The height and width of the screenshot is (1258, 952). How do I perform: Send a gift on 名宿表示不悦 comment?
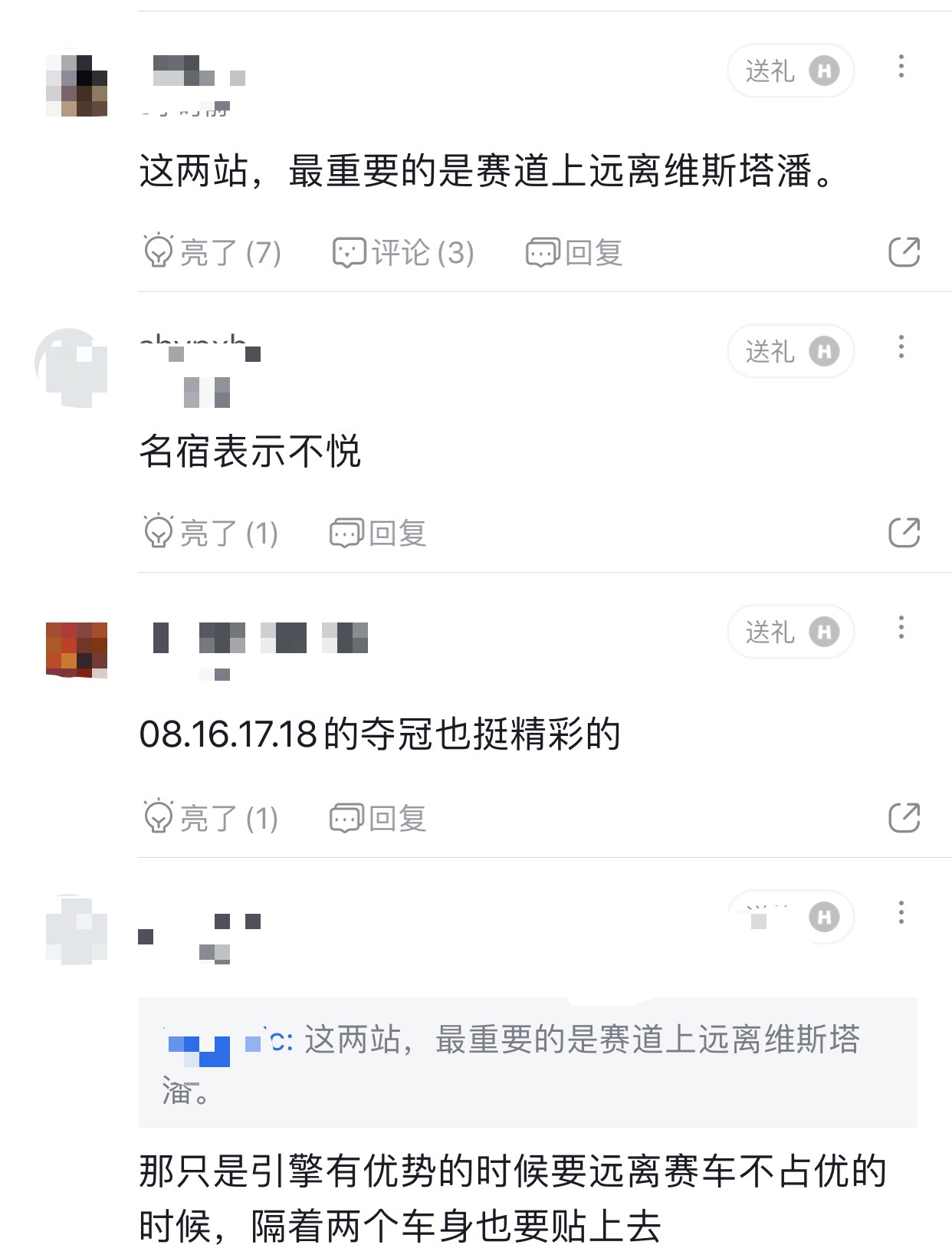790,352
